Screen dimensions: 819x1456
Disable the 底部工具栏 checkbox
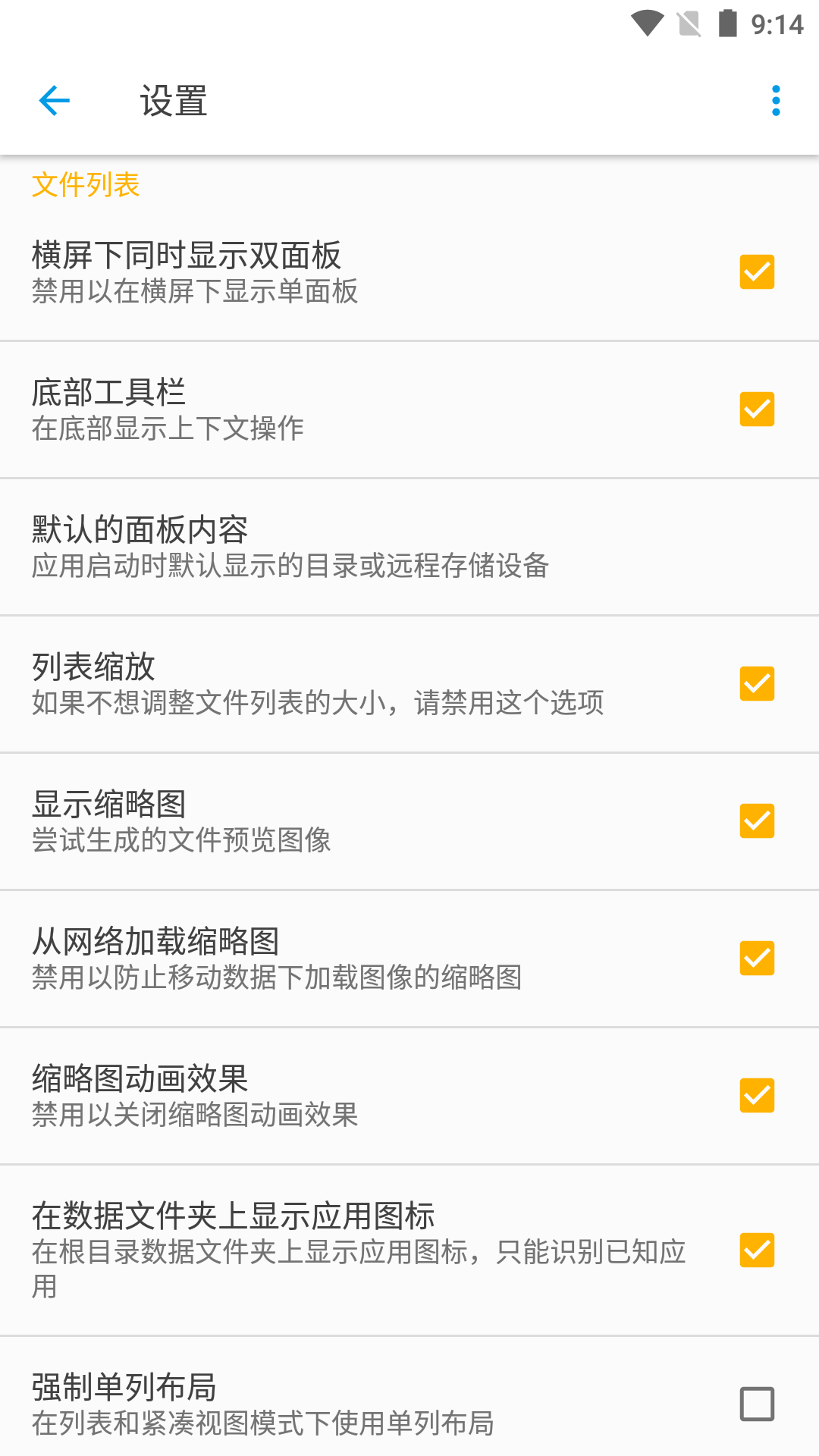click(x=756, y=409)
